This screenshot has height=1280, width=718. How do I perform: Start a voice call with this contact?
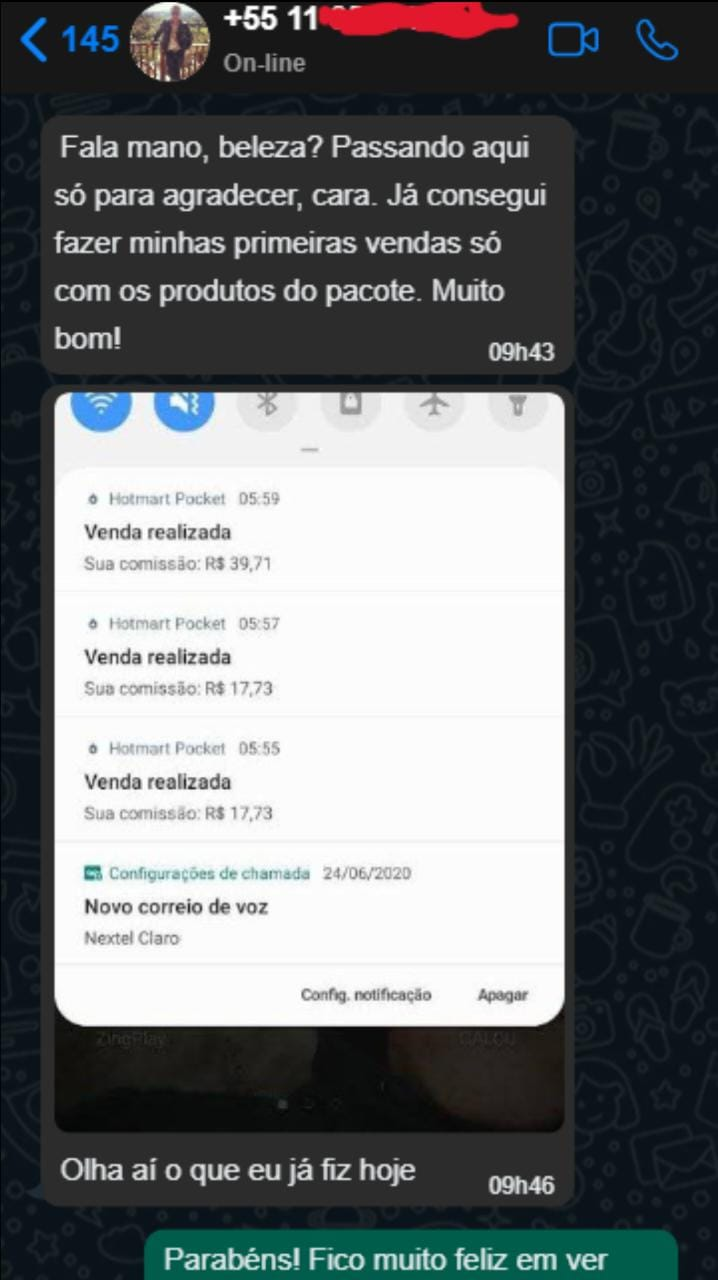657,40
